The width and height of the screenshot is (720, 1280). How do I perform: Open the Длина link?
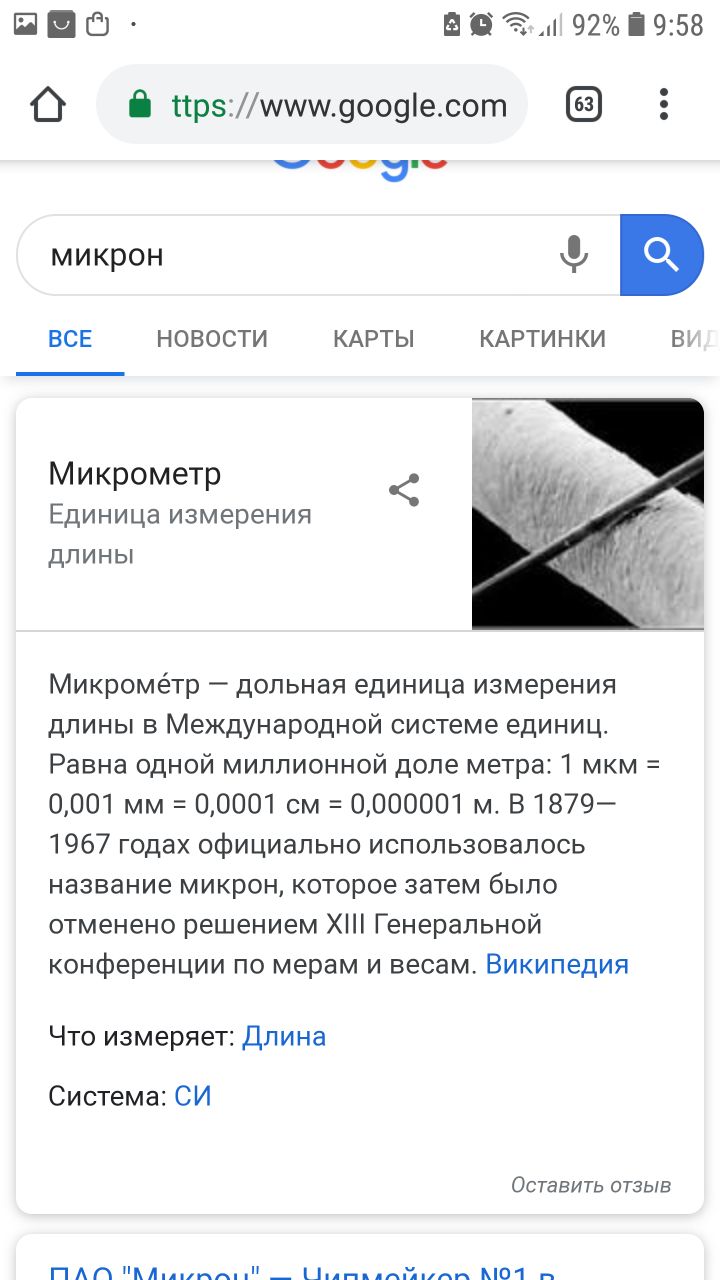click(x=284, y=1036)
